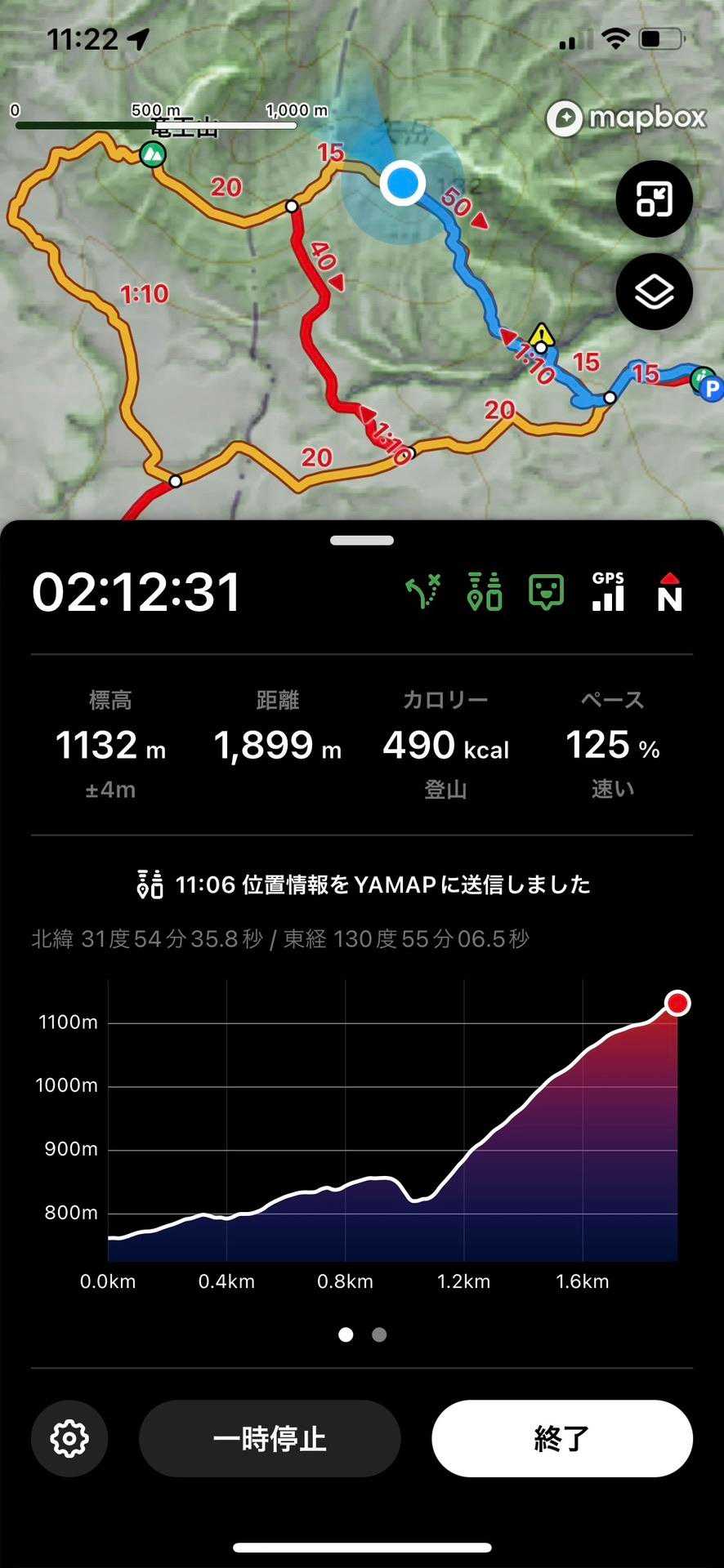Image resolution: width=724 pixels, height=1568 pixels.
Task: Expand the map to full screen
Action: (654, 199)
